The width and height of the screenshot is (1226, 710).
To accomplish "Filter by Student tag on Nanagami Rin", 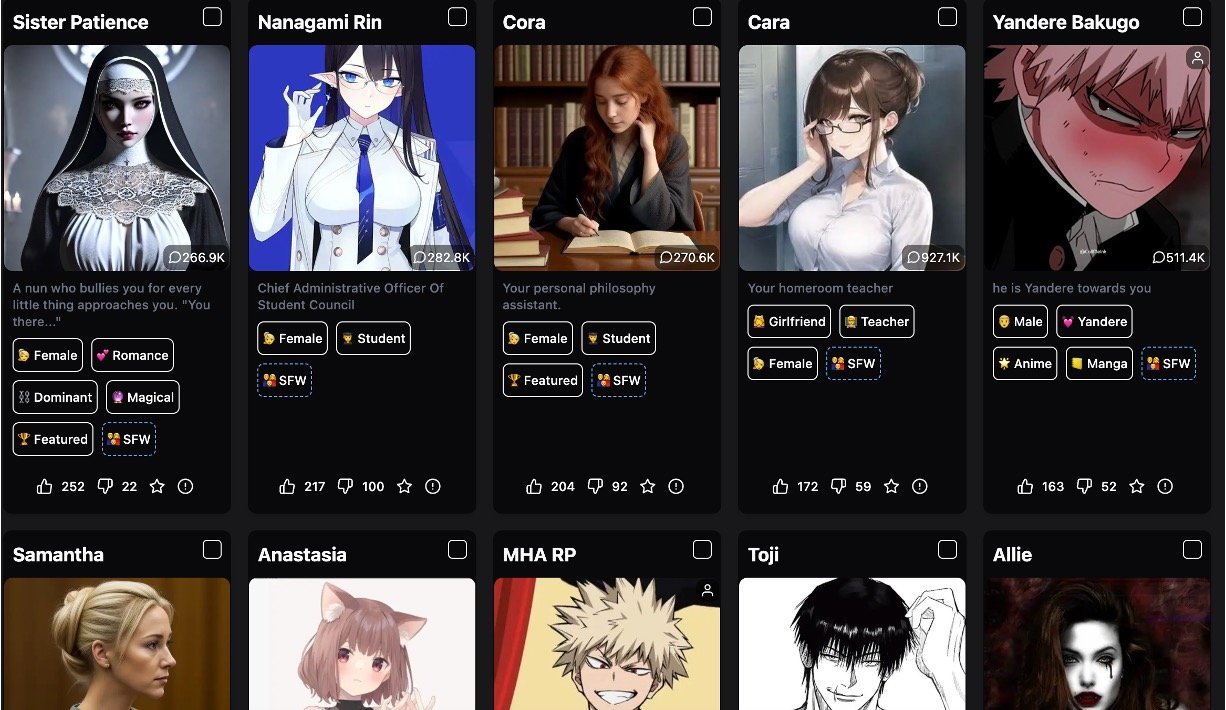I will click(x=373, y=338).
